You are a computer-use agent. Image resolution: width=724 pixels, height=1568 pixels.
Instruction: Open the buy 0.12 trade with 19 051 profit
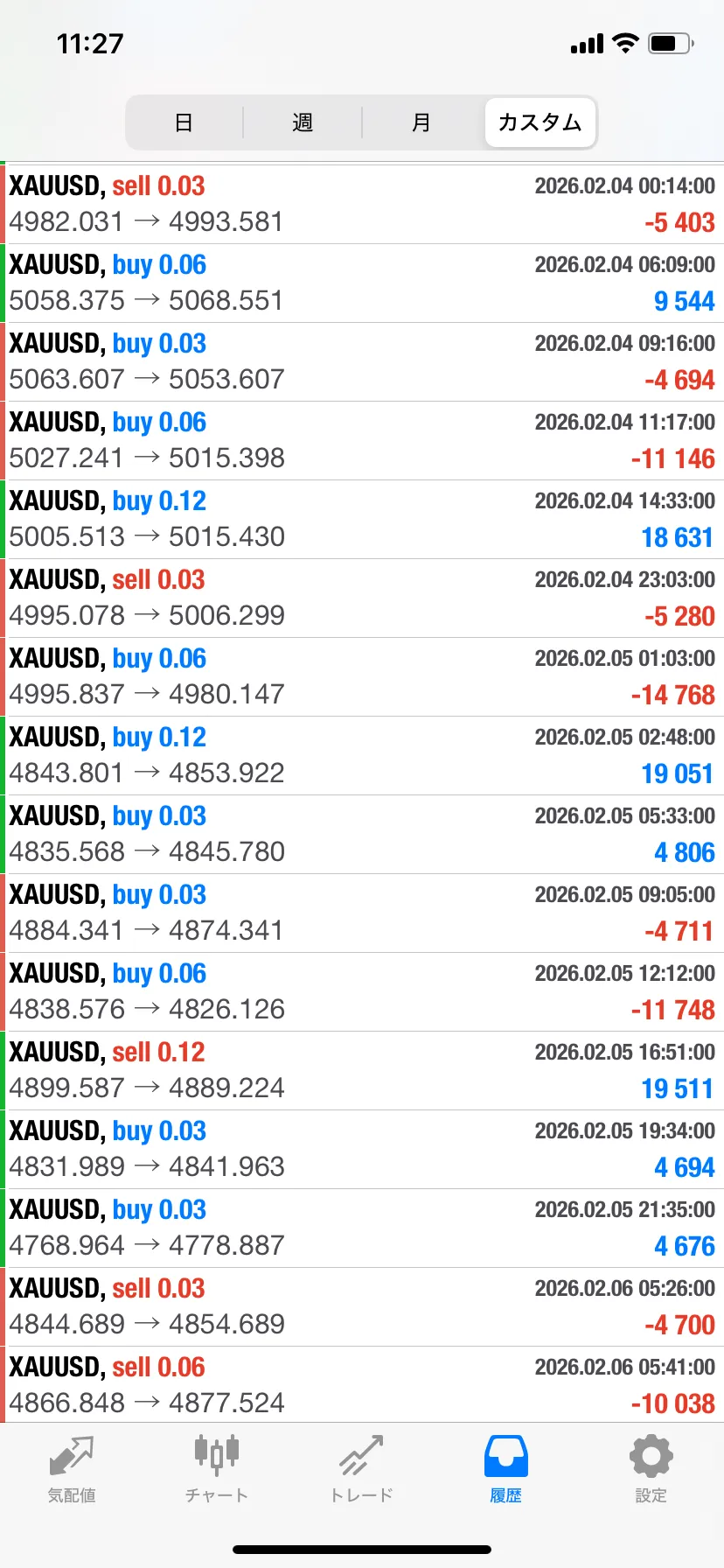coord(362,755)
